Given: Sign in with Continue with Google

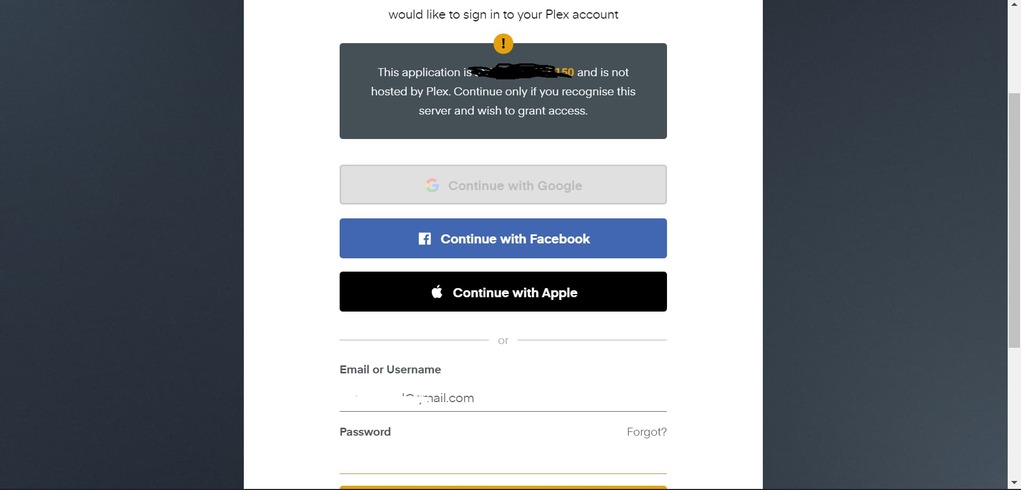Looking at the screenshot, I should coord(503,185).
